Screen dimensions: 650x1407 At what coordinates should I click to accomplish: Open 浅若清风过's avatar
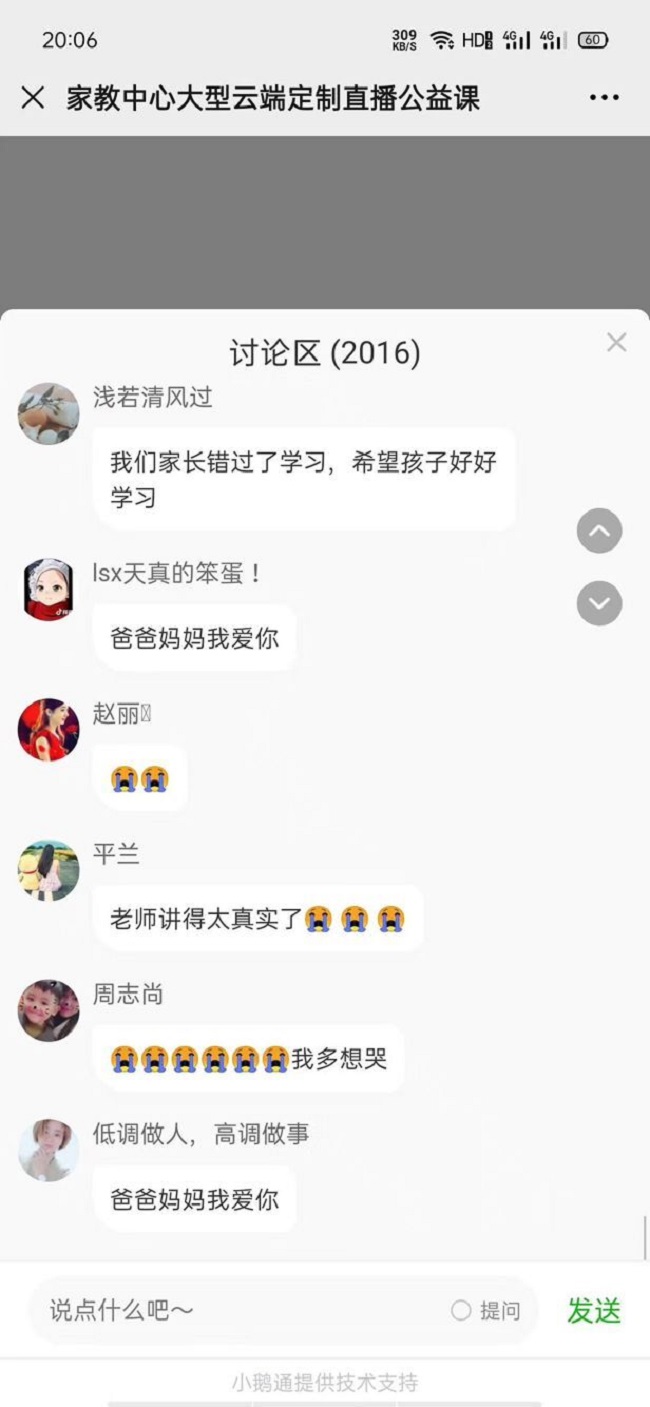tap(48, 413)
